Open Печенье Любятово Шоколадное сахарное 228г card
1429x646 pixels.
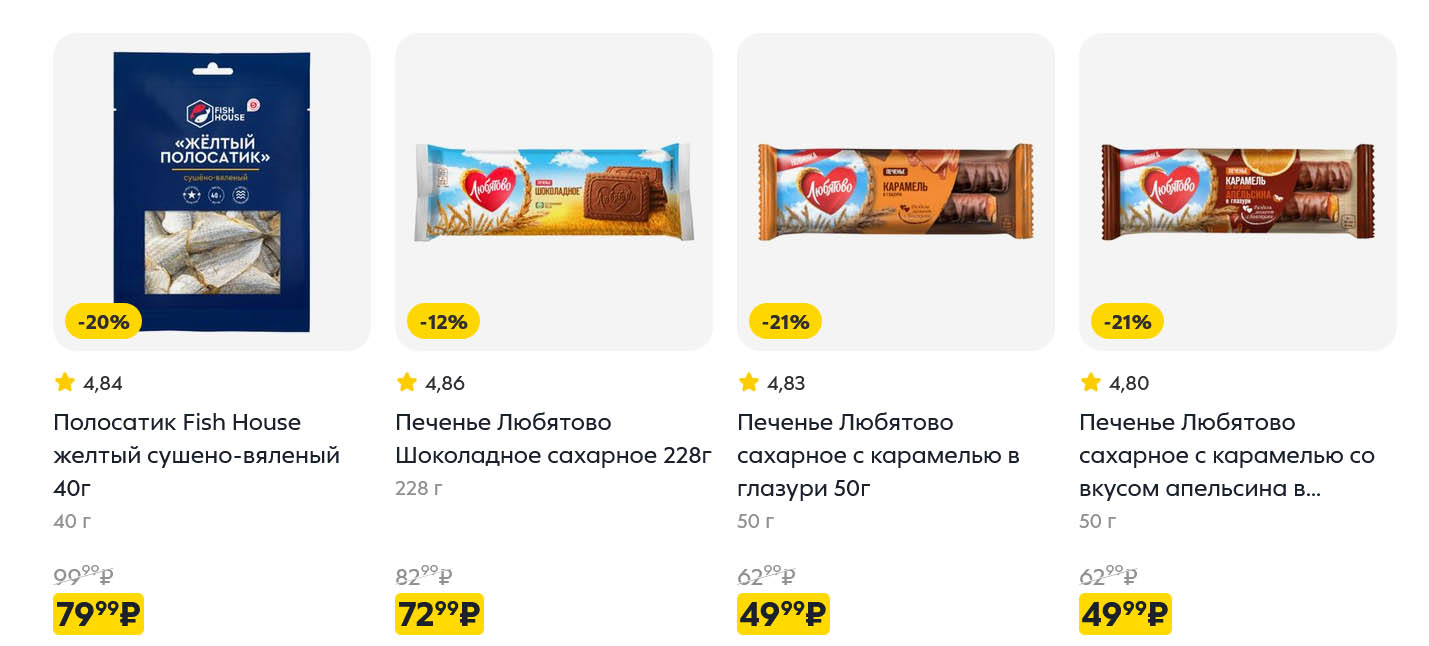click(553, 192)
